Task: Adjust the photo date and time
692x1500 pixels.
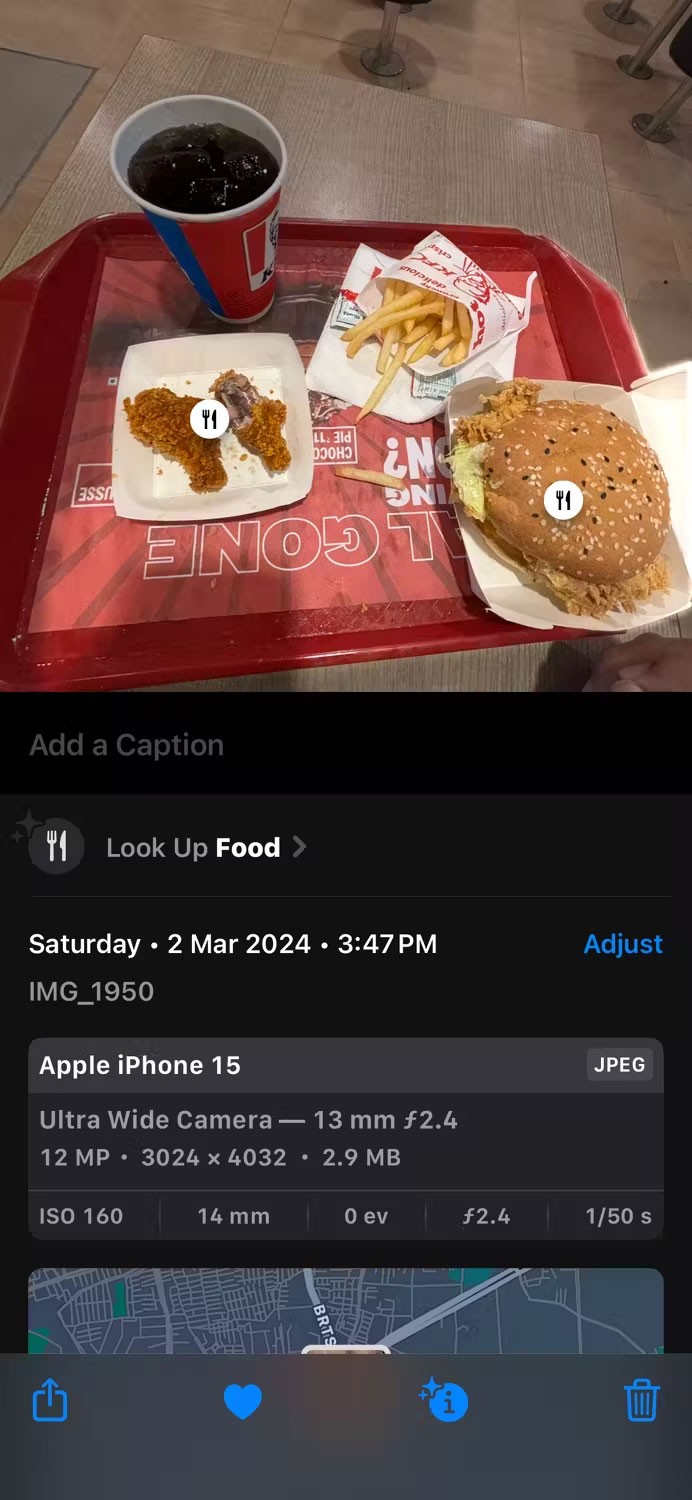Action: pos(622,944)
